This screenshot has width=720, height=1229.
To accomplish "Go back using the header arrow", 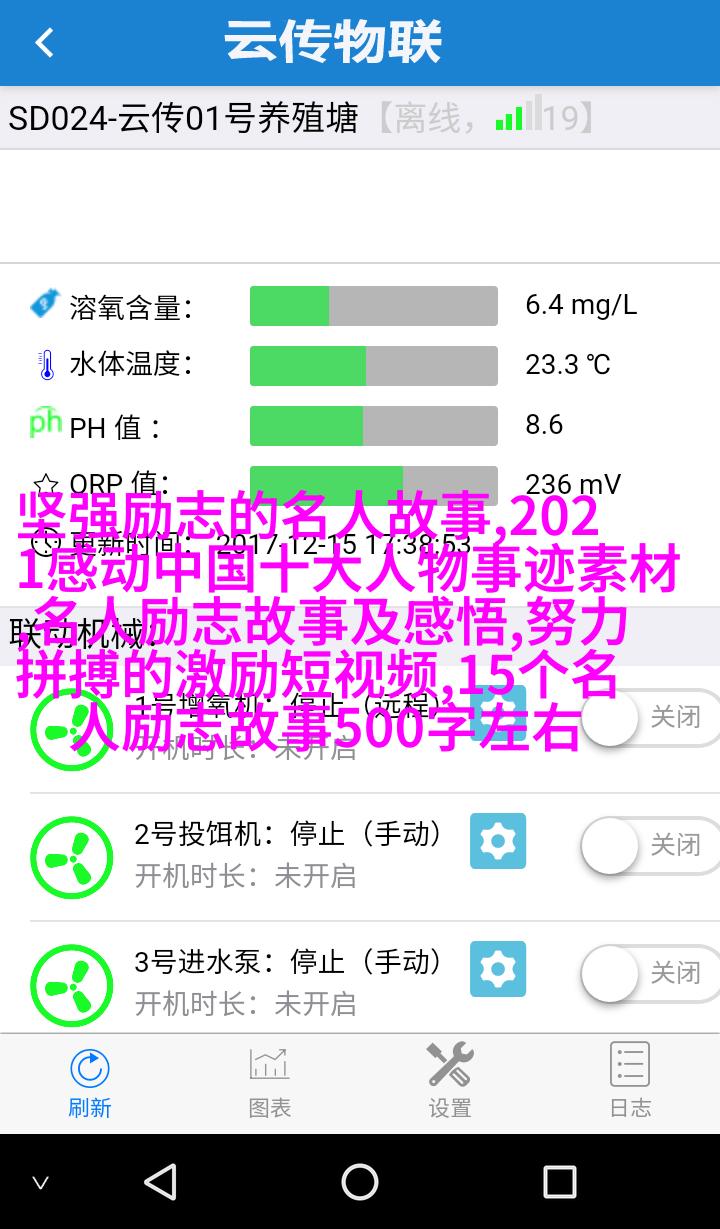I will [x=43, y=43].
